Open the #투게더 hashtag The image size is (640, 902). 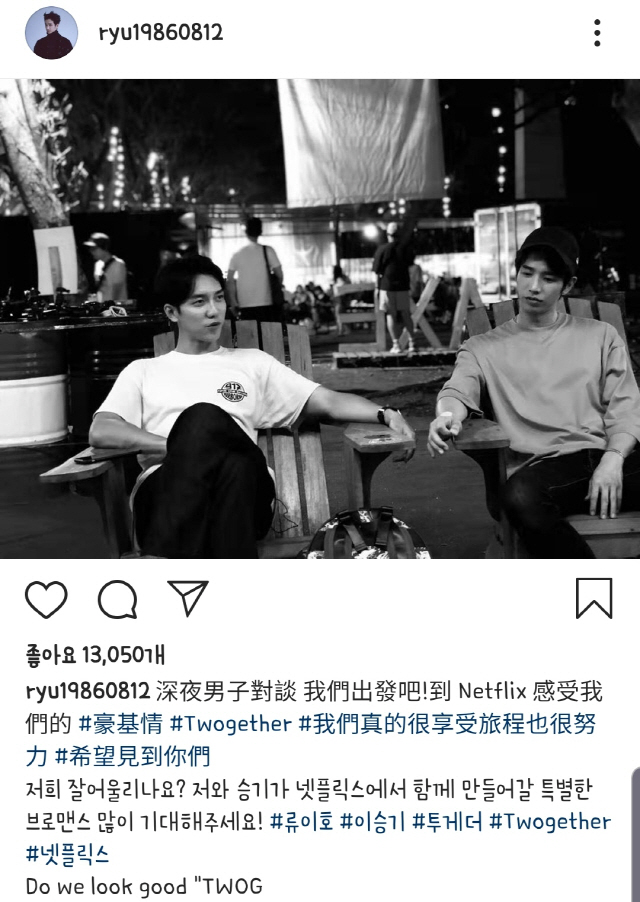(448, 822)
